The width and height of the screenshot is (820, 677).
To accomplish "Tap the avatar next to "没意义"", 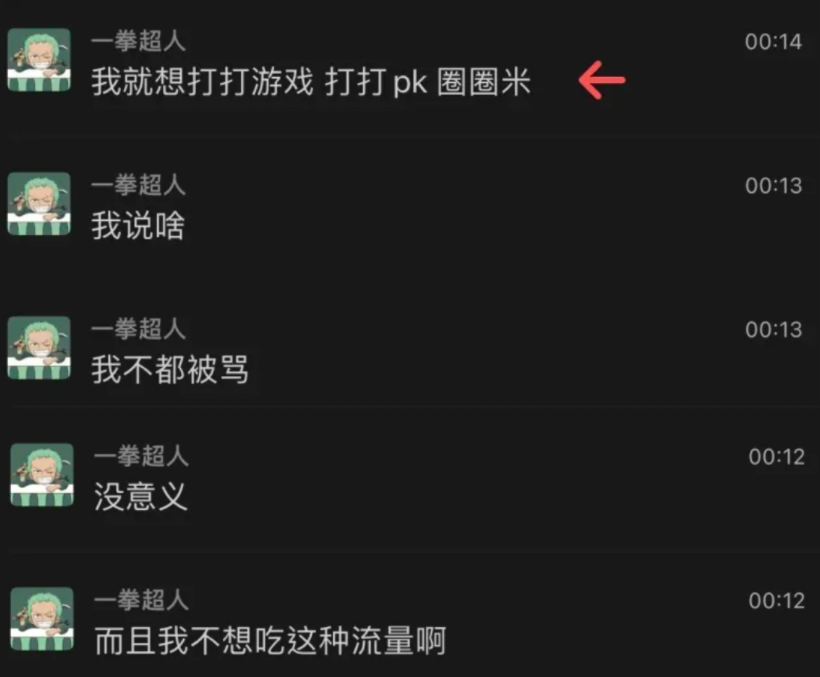I will pos(41,475).
